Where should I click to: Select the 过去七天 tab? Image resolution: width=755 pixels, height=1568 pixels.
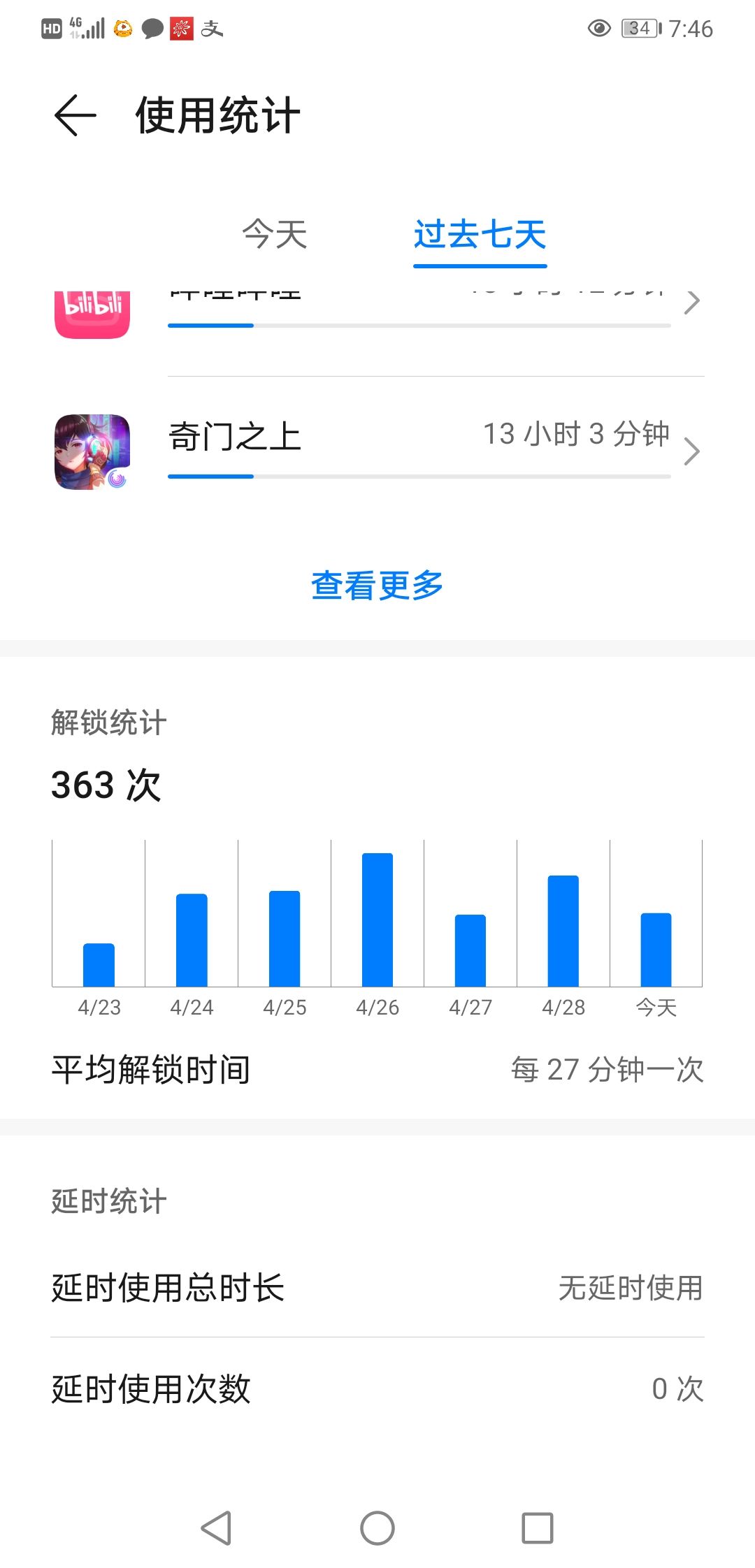coord(480,234)
